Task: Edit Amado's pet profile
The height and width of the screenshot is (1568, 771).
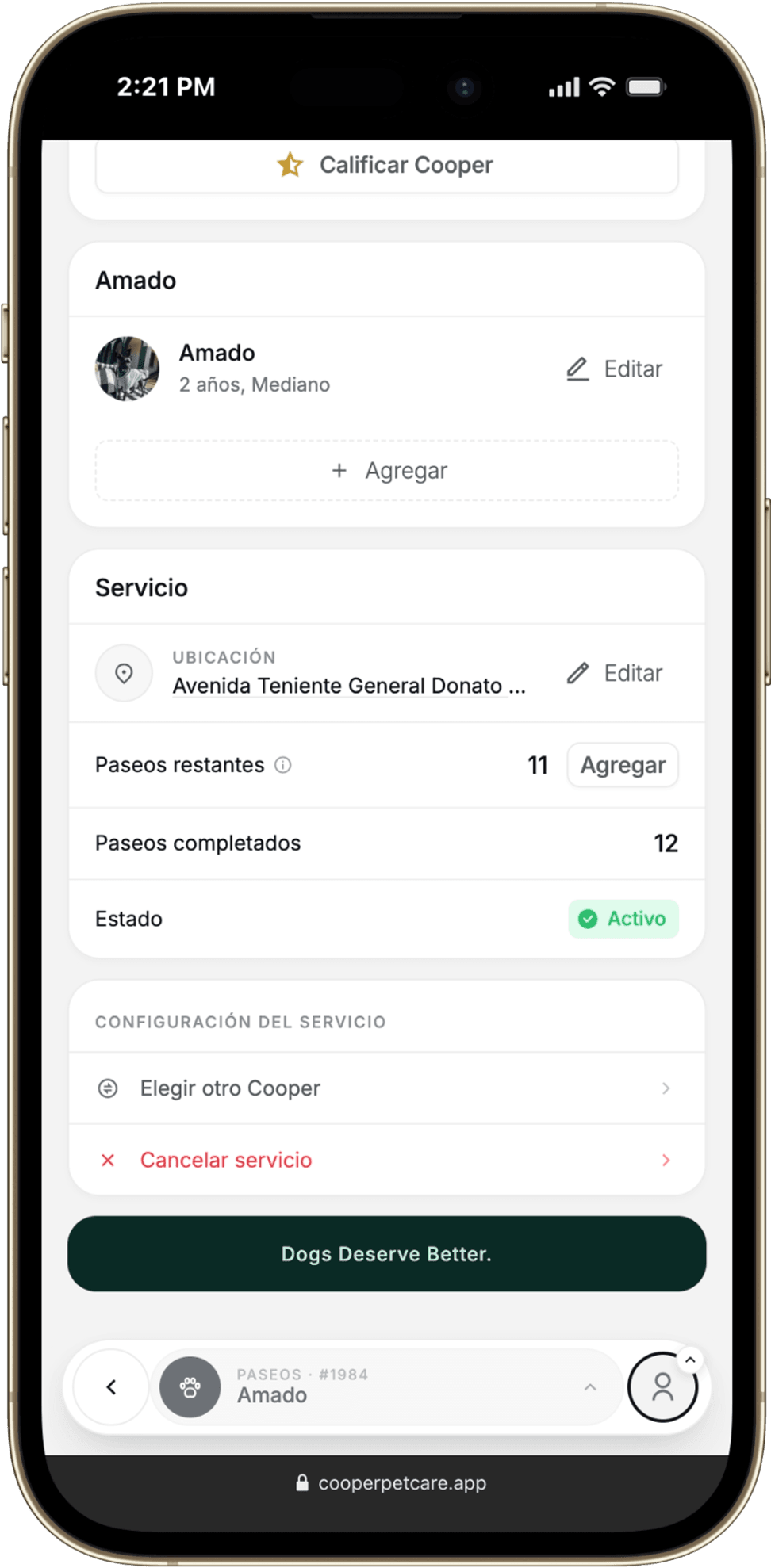Action: 614,369
